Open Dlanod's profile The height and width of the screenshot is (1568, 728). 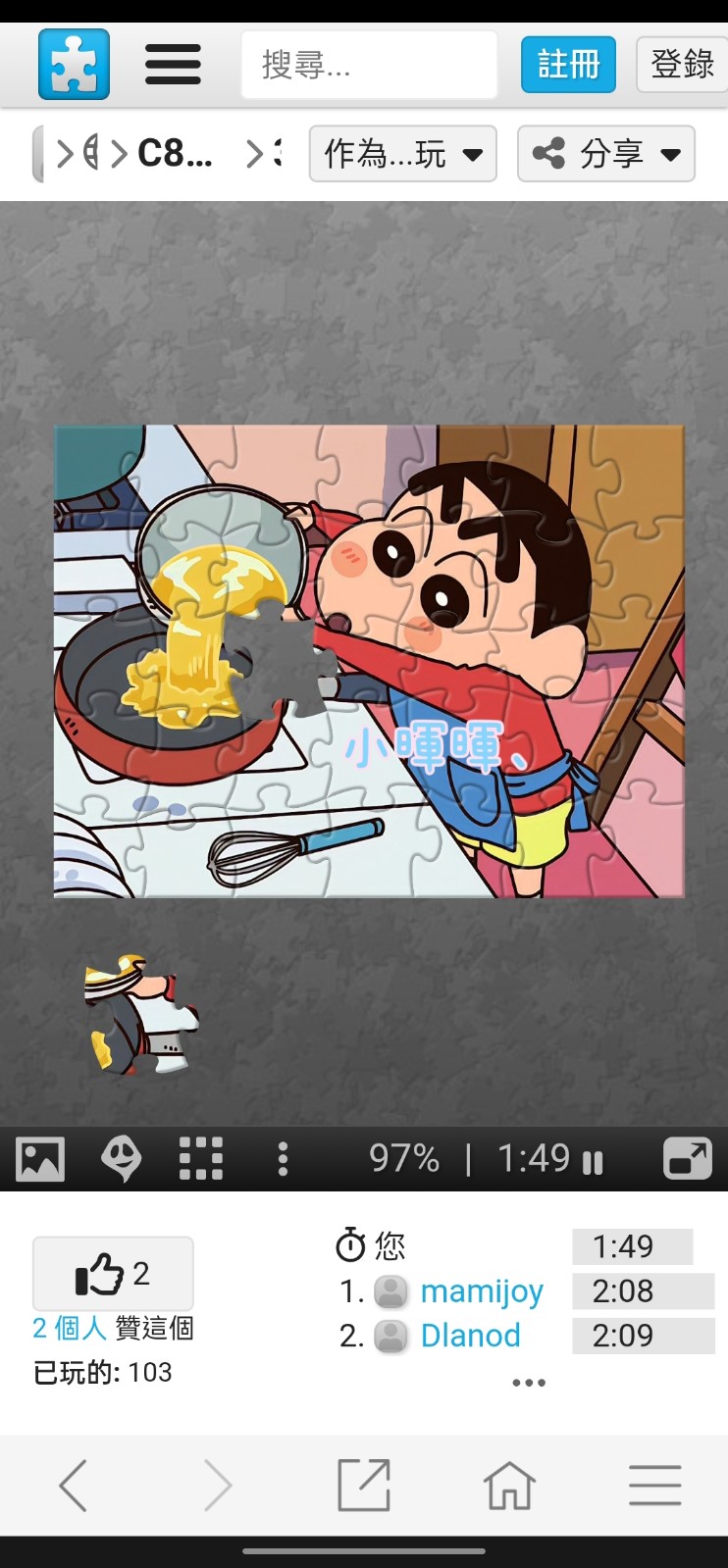[470, 1336]
